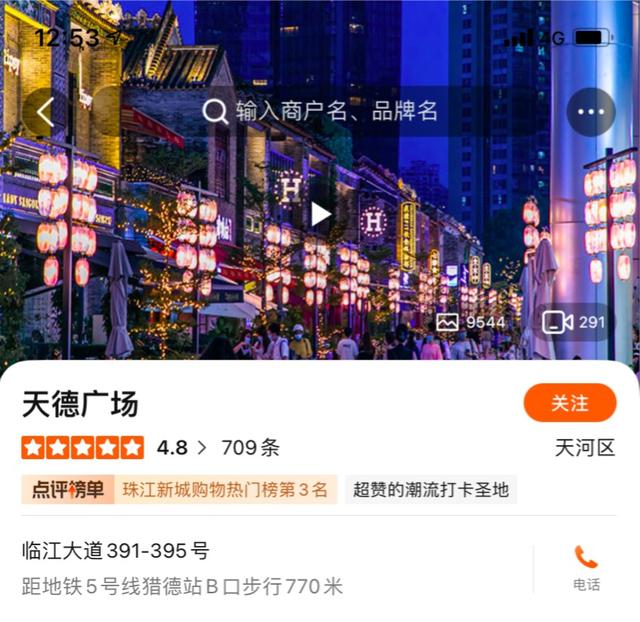Screen dimensions: 640x622
Task: Go back using the back arrow
Action: pyautogui.click(x=45, y=111)
